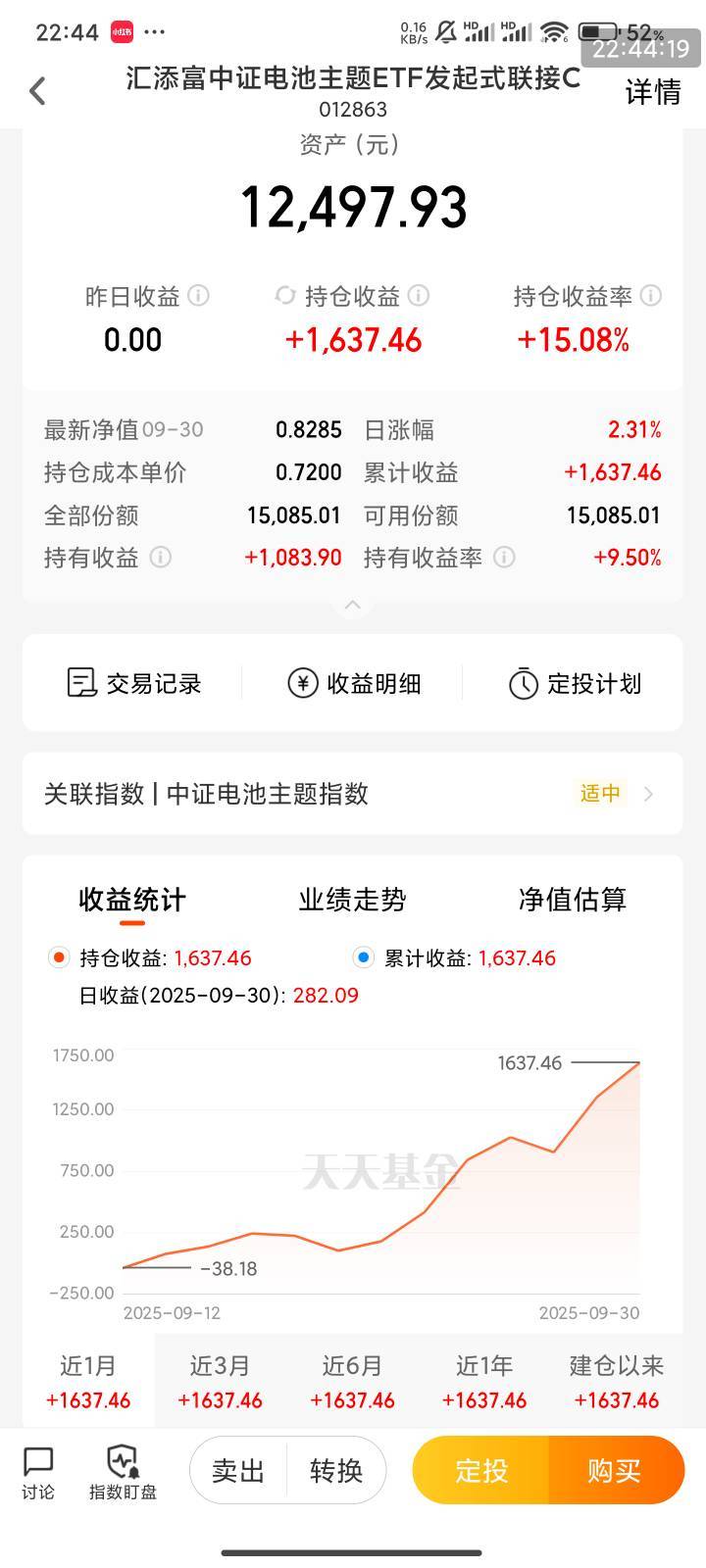View 收益明细 earnings breakdown

click(354, 683)
